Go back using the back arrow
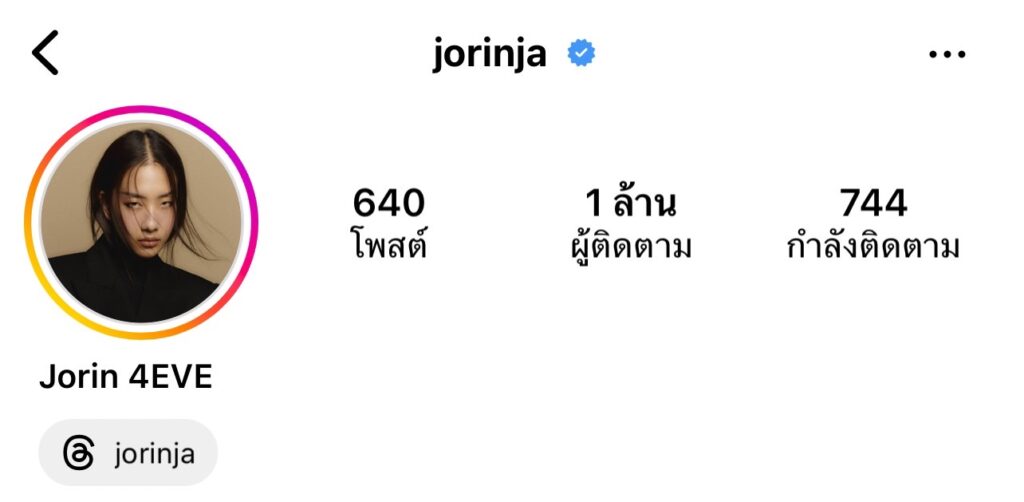 (x=46, y=53)
